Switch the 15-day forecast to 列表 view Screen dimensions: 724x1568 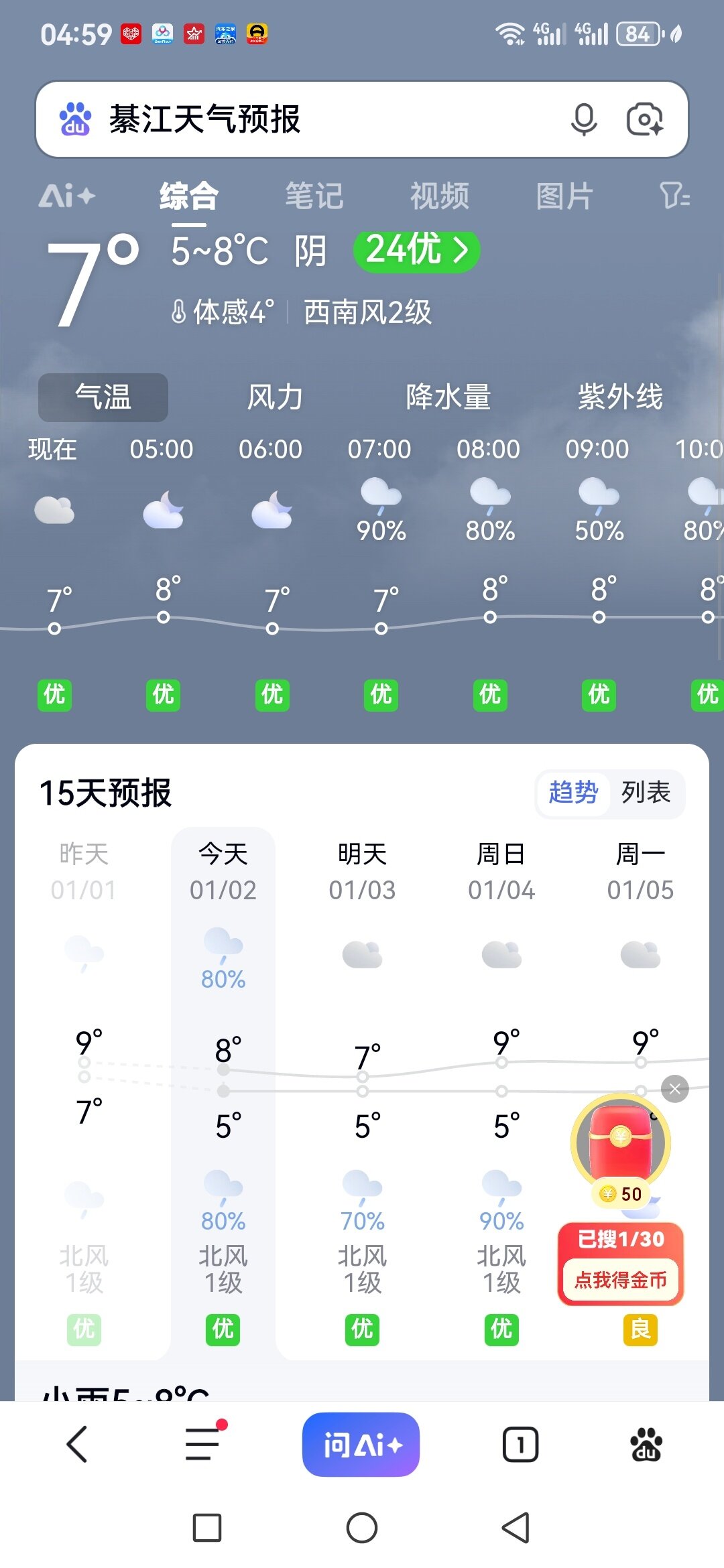coord(646,793)
